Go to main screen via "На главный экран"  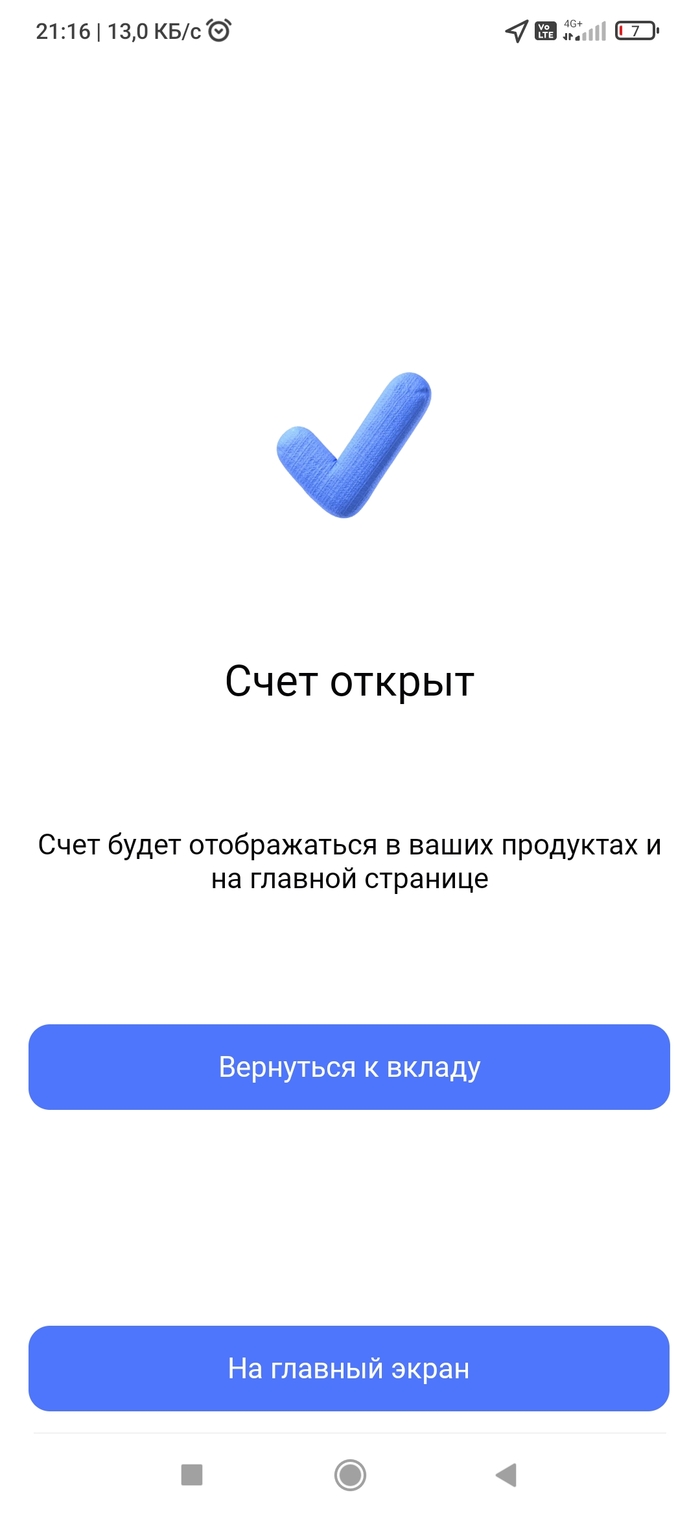click(x=349, y=1368)
